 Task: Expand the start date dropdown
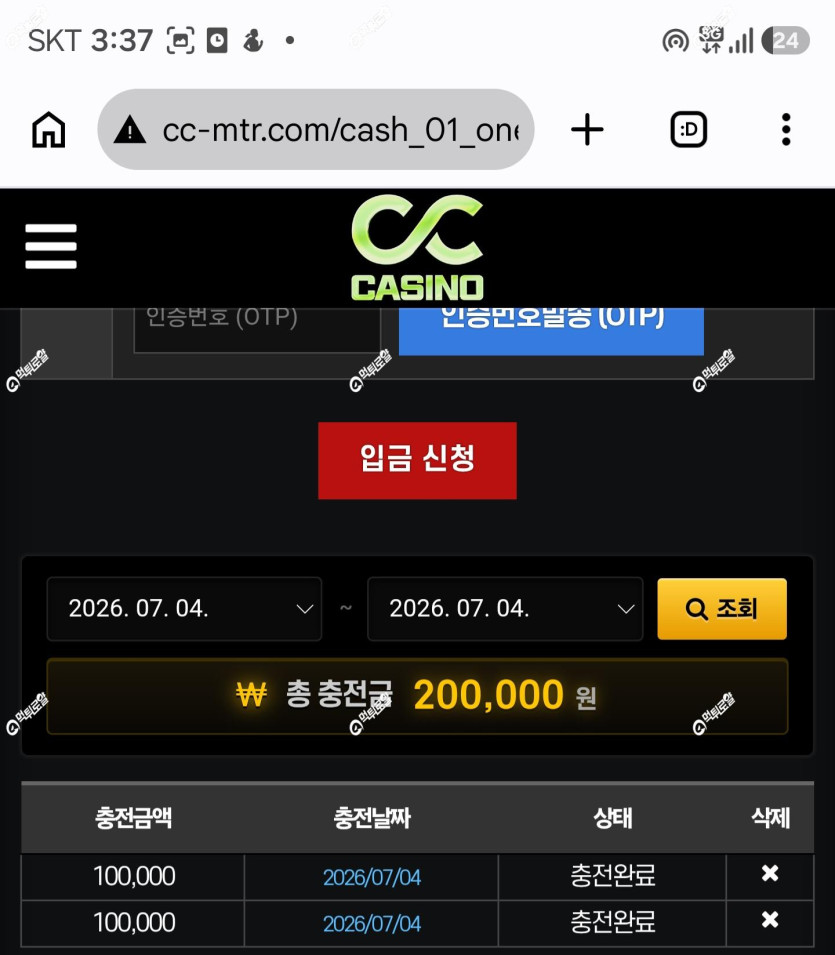pyautogui.click(x=184, y=608)
